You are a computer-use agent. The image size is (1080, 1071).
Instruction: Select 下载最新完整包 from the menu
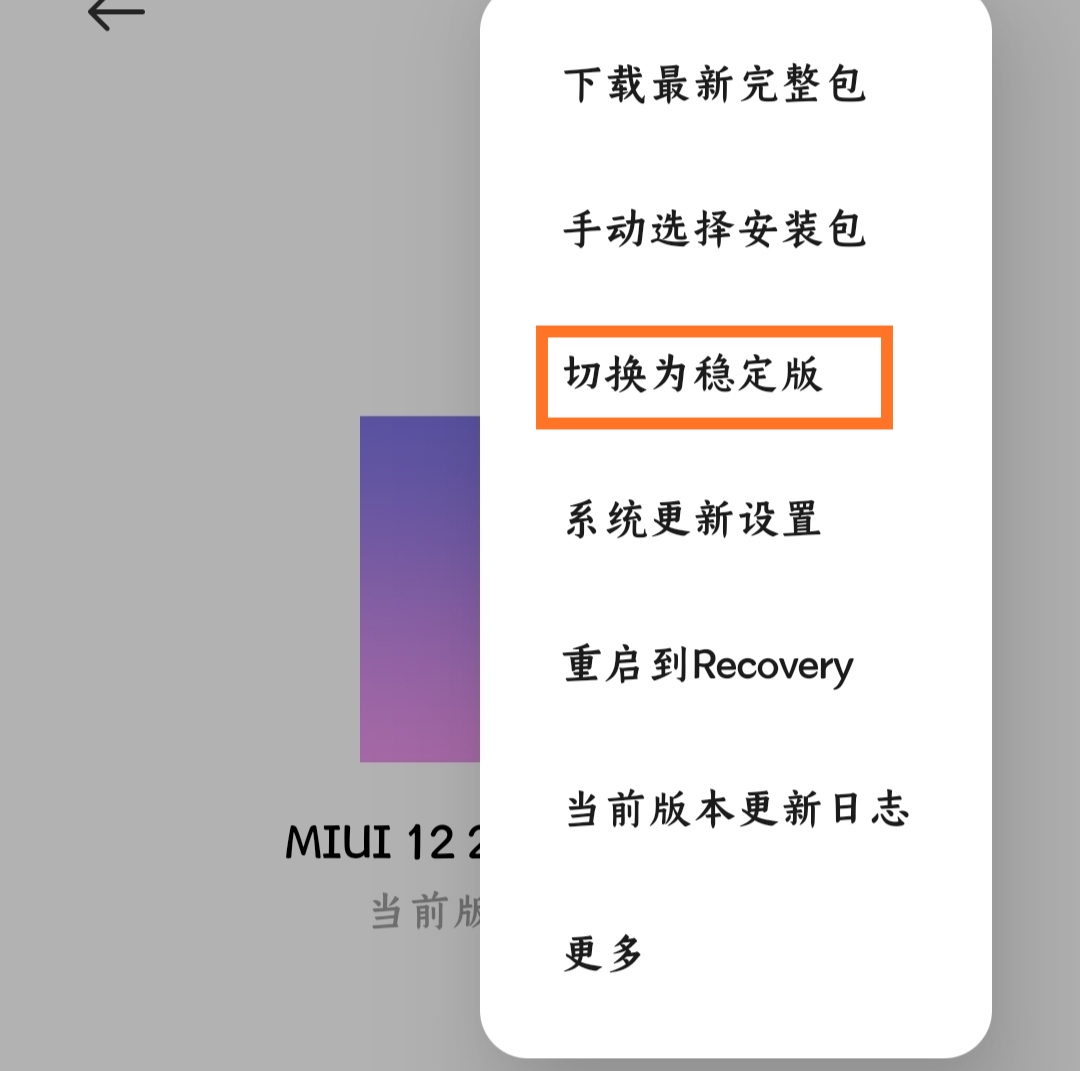click(x=714, y=85)
